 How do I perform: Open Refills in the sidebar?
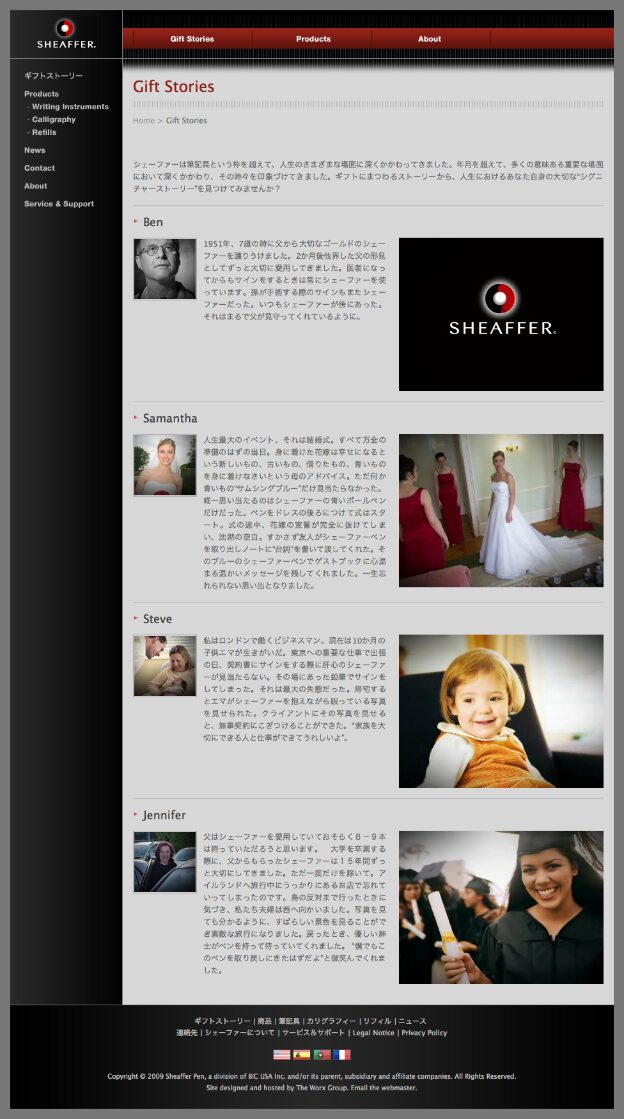(44, 132)
